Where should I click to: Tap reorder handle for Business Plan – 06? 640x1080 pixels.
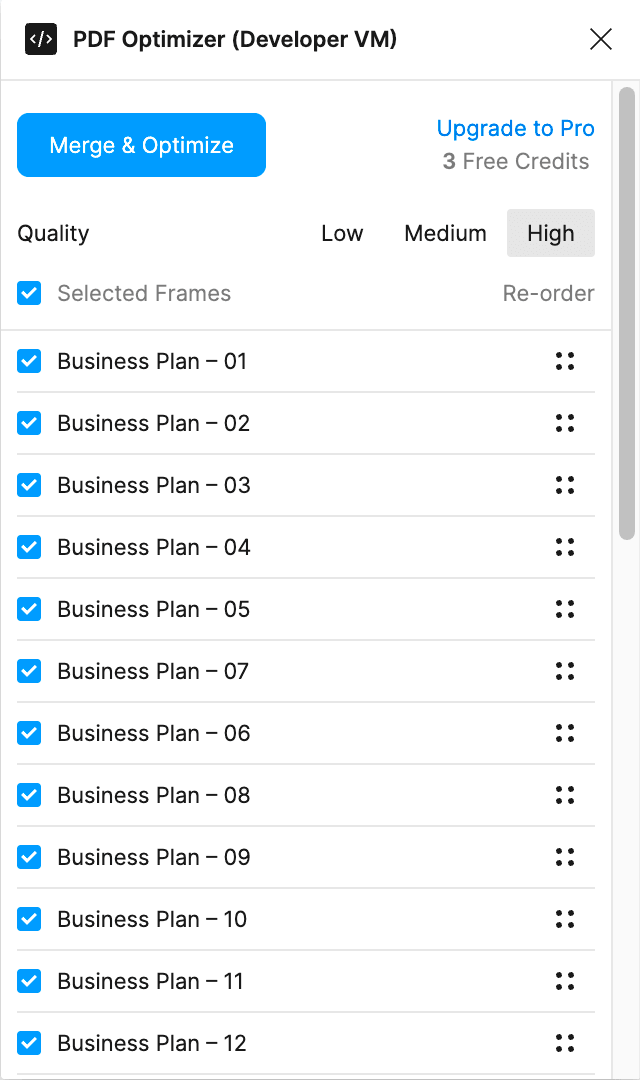(x=565, y=733)
